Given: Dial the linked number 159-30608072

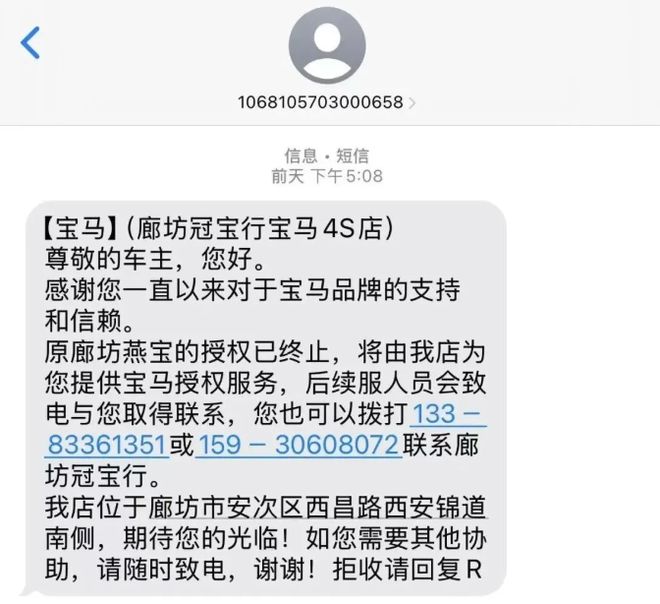Looking at the screenshot, I should coord(299,443).
